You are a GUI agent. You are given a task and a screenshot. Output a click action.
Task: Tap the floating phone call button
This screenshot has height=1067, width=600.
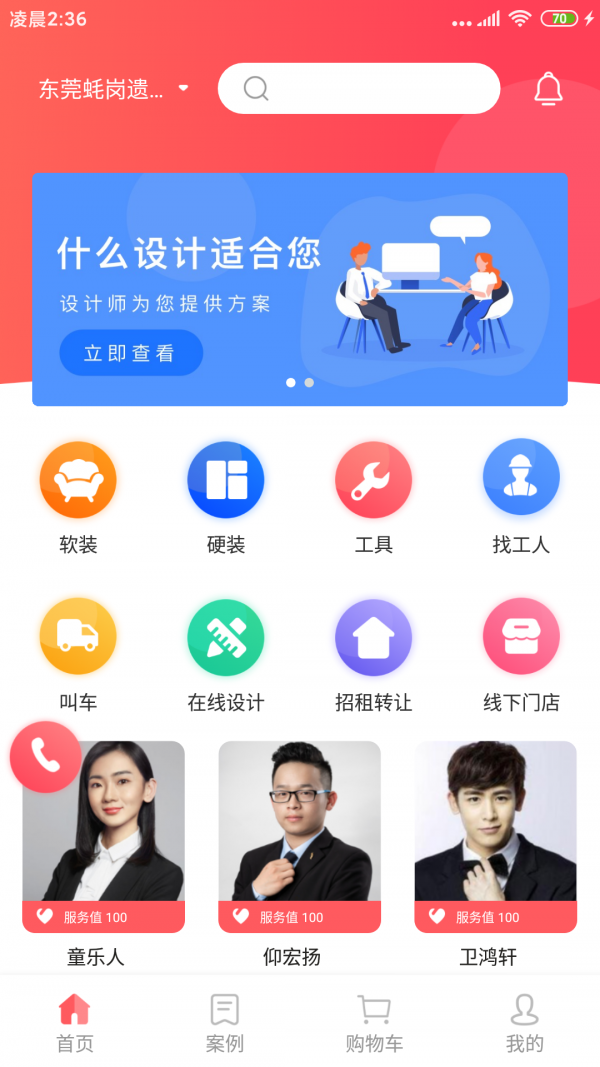pos(46,757)
